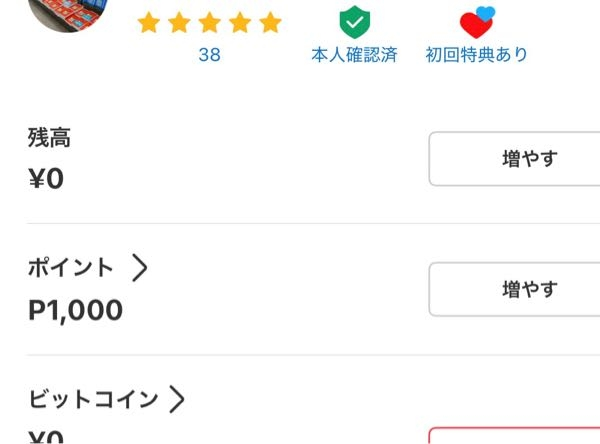Open ポイント details chevron
This screenshot has width=600, height=444.
140,267
